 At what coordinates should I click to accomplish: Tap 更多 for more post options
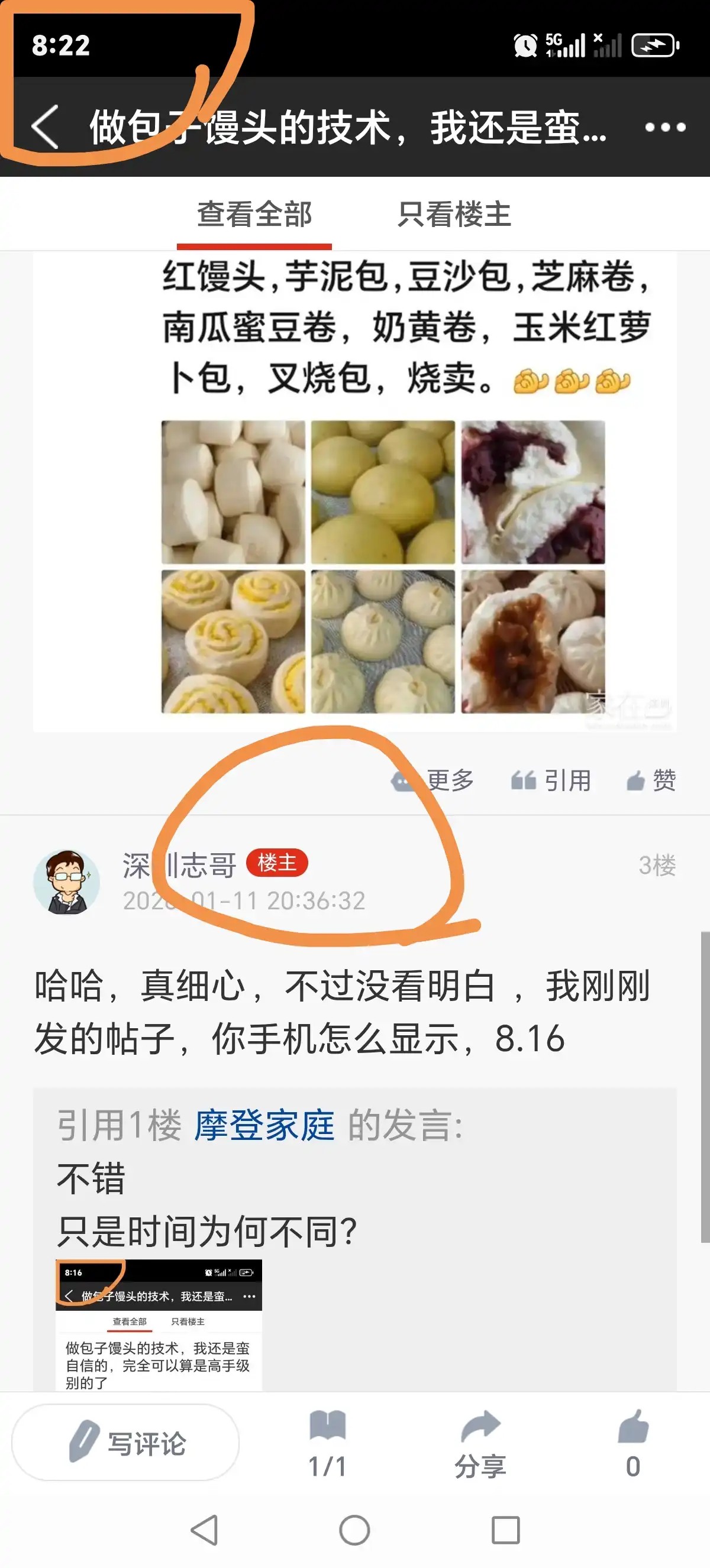(x=434, y=780)
